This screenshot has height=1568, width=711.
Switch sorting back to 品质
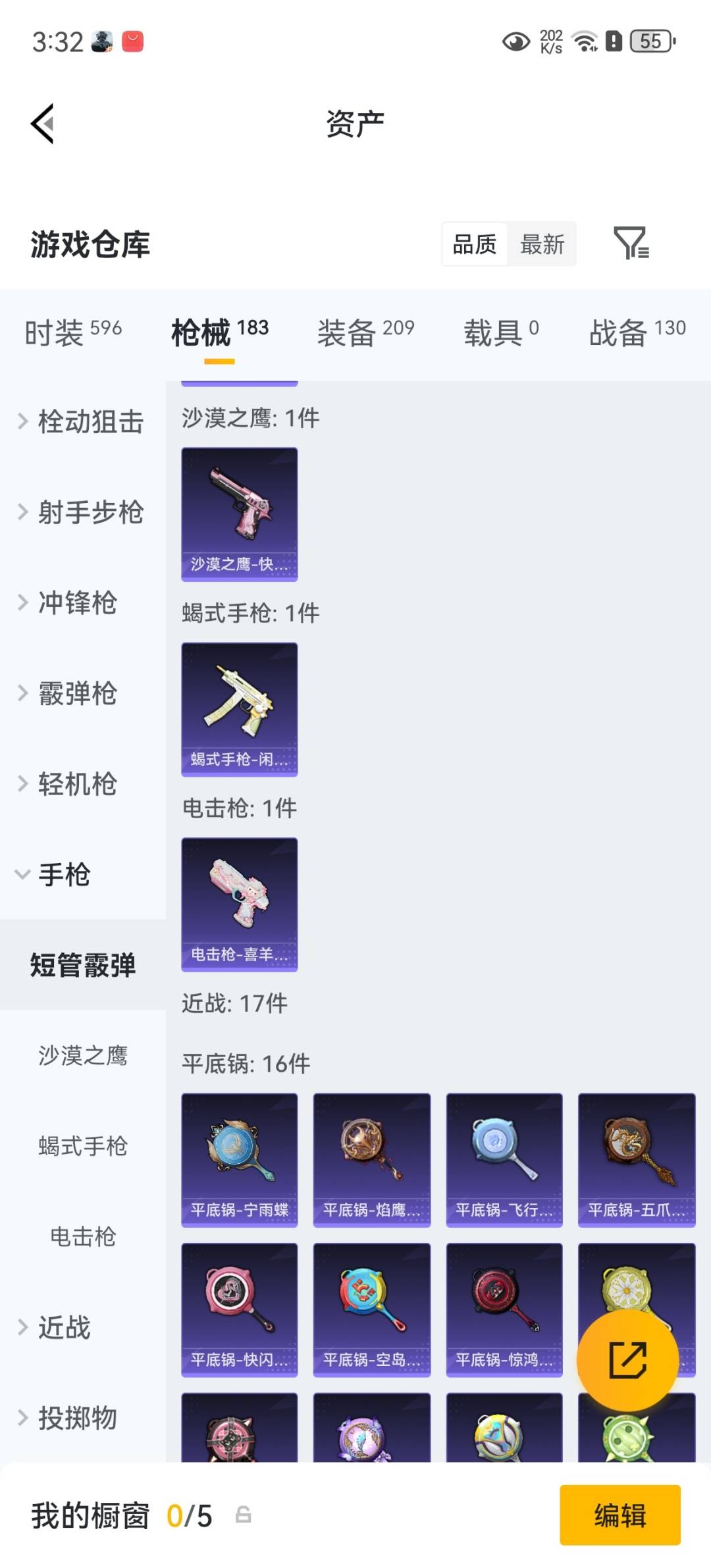(x=475, y=244)
